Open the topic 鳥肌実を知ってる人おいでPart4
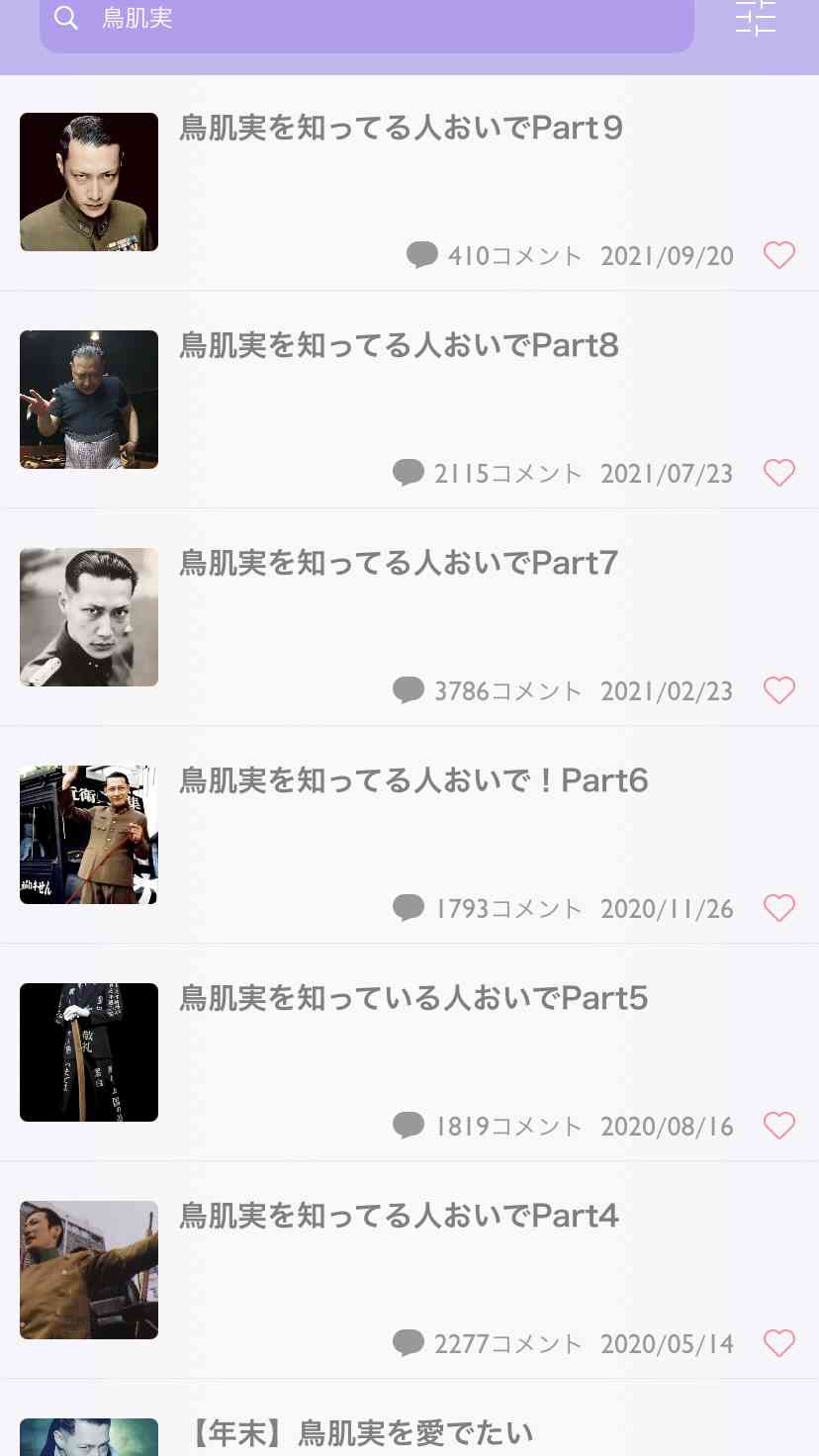The image size is (819, 1456). pos(409,1270)
